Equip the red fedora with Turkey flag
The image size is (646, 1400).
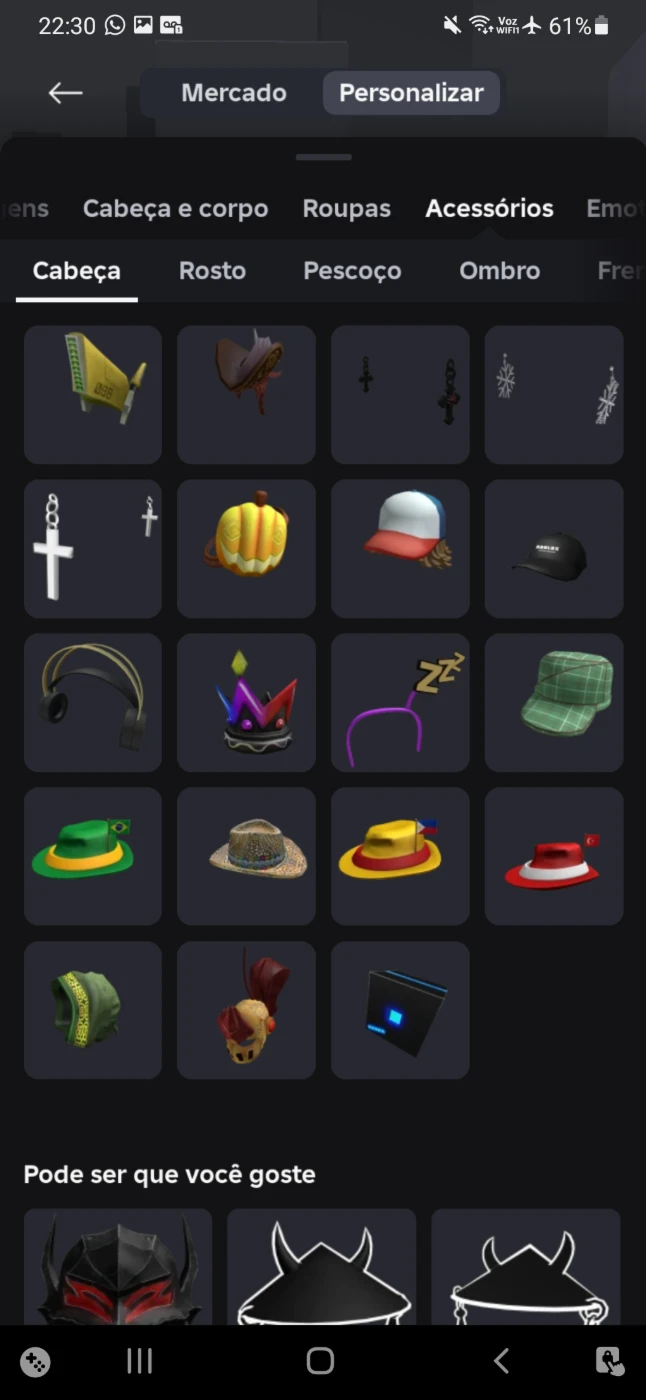(554, 856)
